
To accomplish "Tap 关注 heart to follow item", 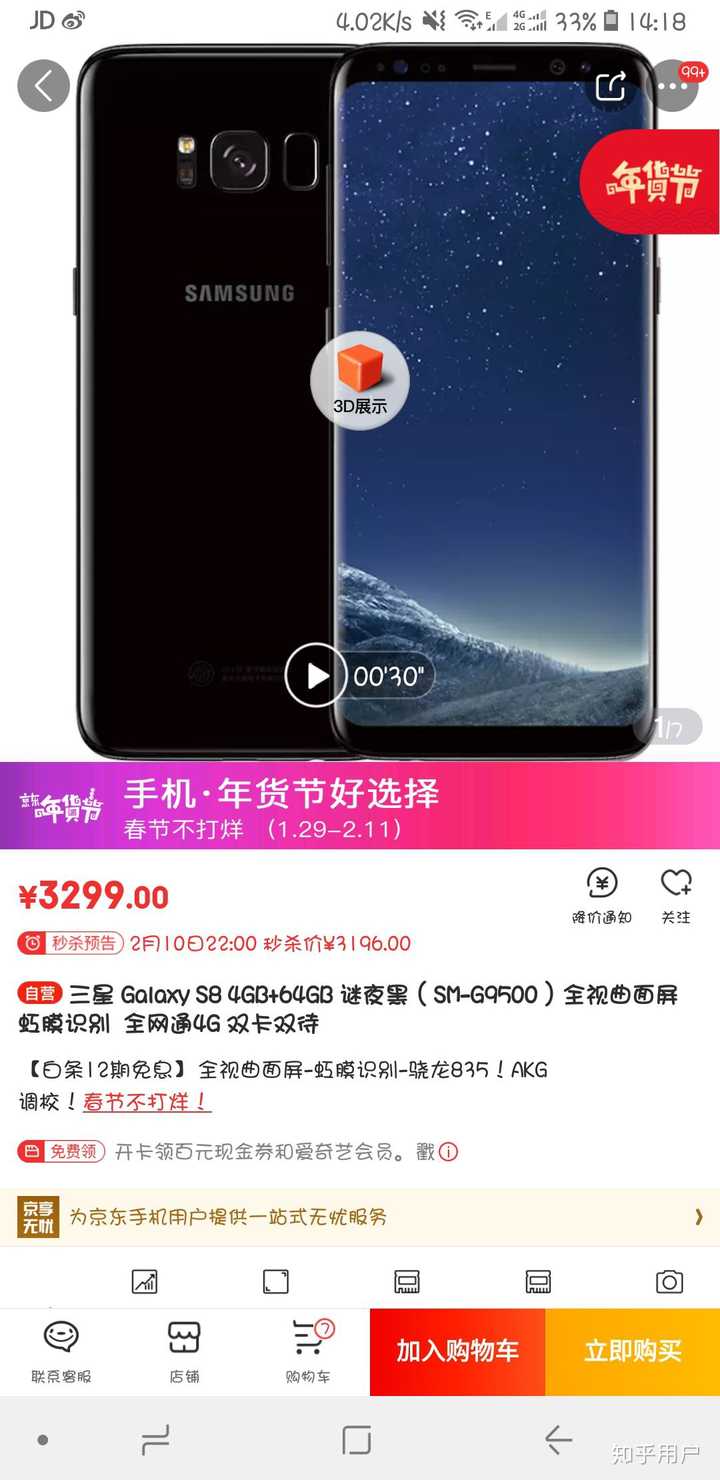I will pos(676,895).
